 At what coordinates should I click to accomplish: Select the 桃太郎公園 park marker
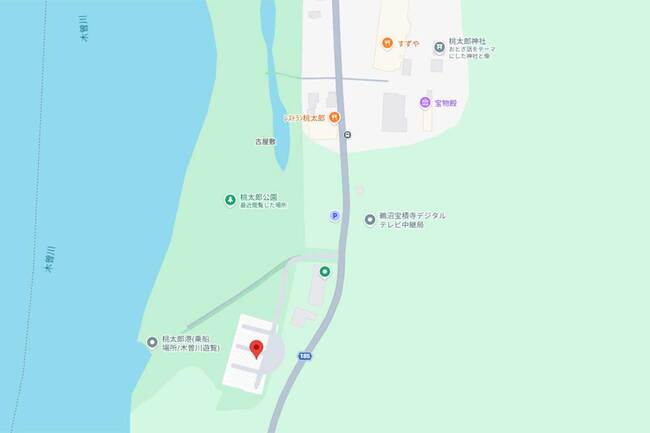(x=230, y=199)
